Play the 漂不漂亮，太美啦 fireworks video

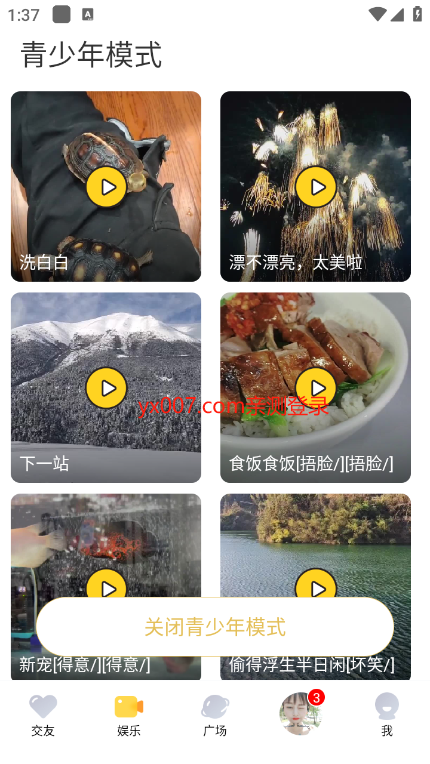point(316,187)
